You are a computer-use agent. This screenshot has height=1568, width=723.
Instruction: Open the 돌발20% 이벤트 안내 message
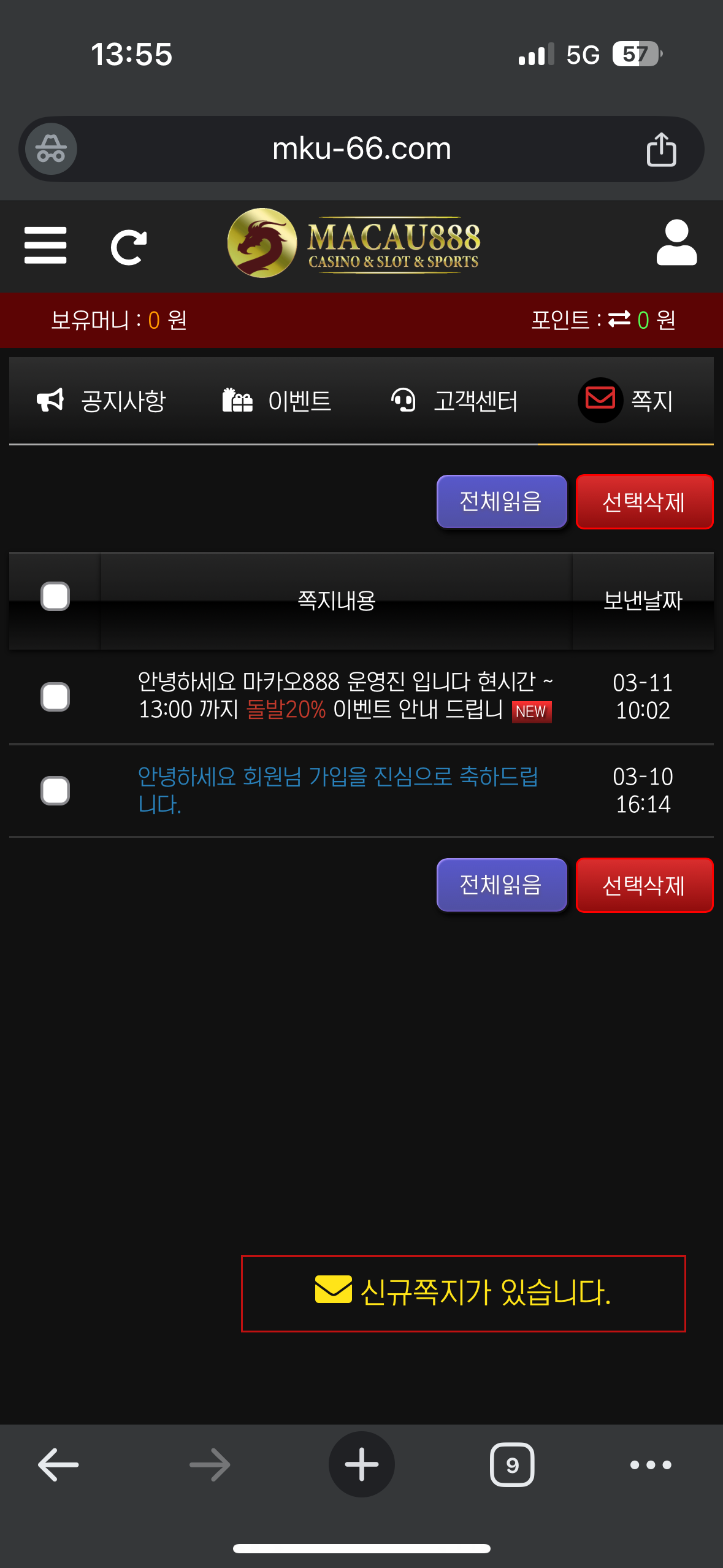coord(345,696)
